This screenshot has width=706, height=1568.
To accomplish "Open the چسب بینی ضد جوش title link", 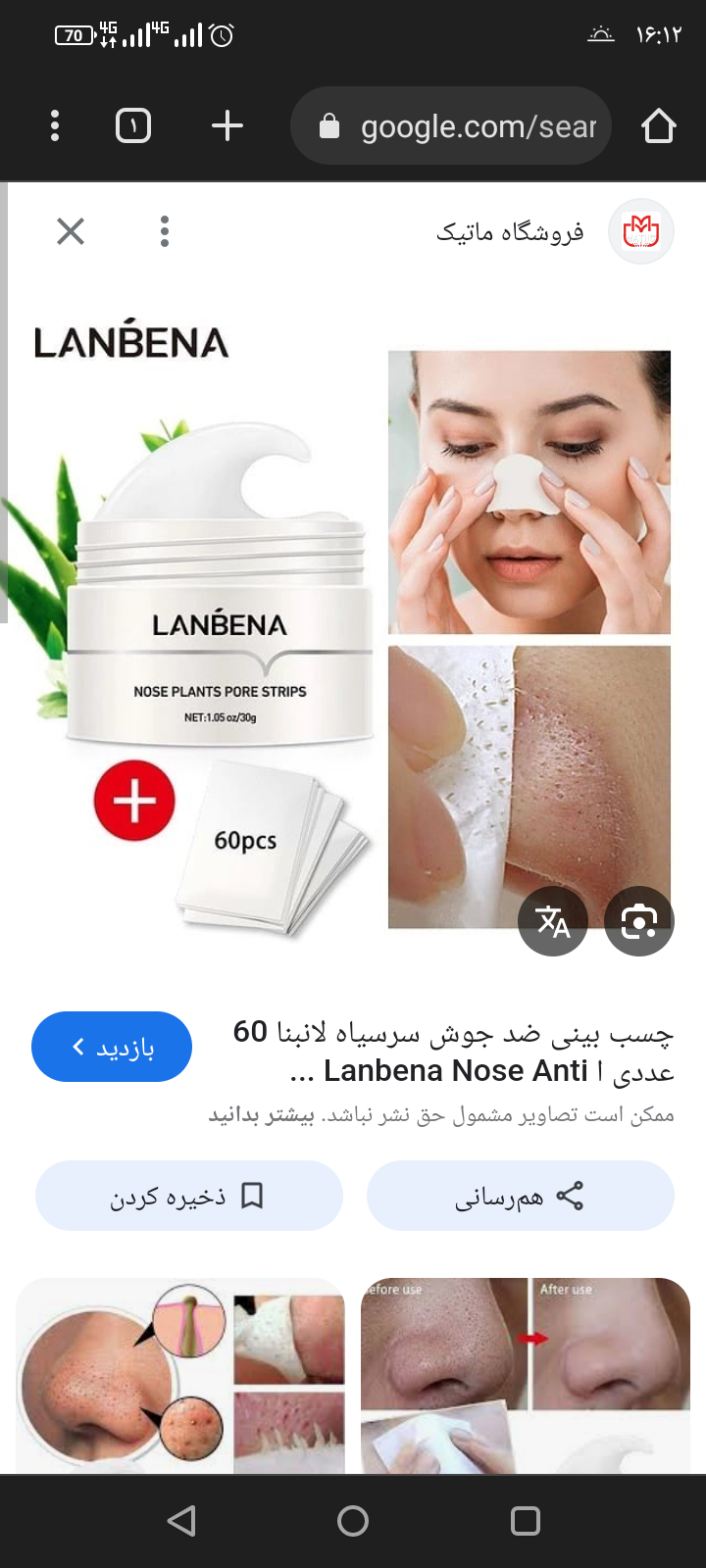I will [461, 1051].
